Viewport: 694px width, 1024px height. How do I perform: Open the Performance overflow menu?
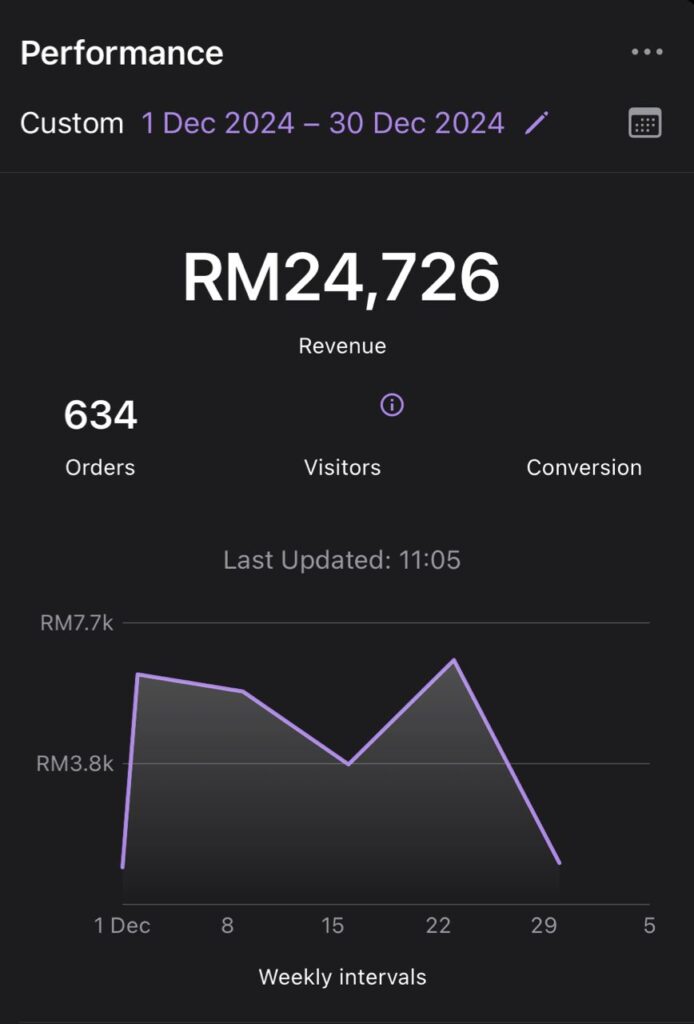pos(647,52)
